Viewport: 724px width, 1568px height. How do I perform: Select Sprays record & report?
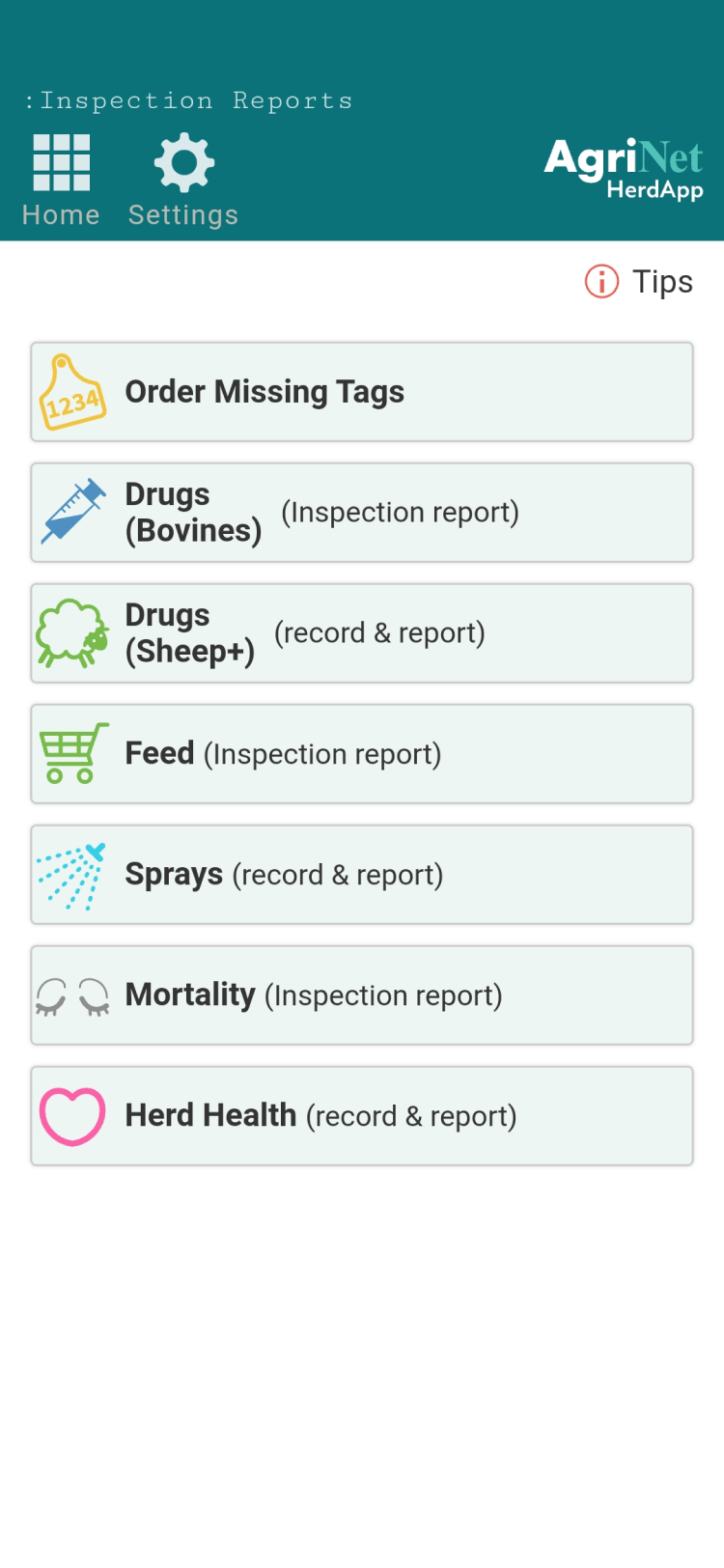[362, 875]
